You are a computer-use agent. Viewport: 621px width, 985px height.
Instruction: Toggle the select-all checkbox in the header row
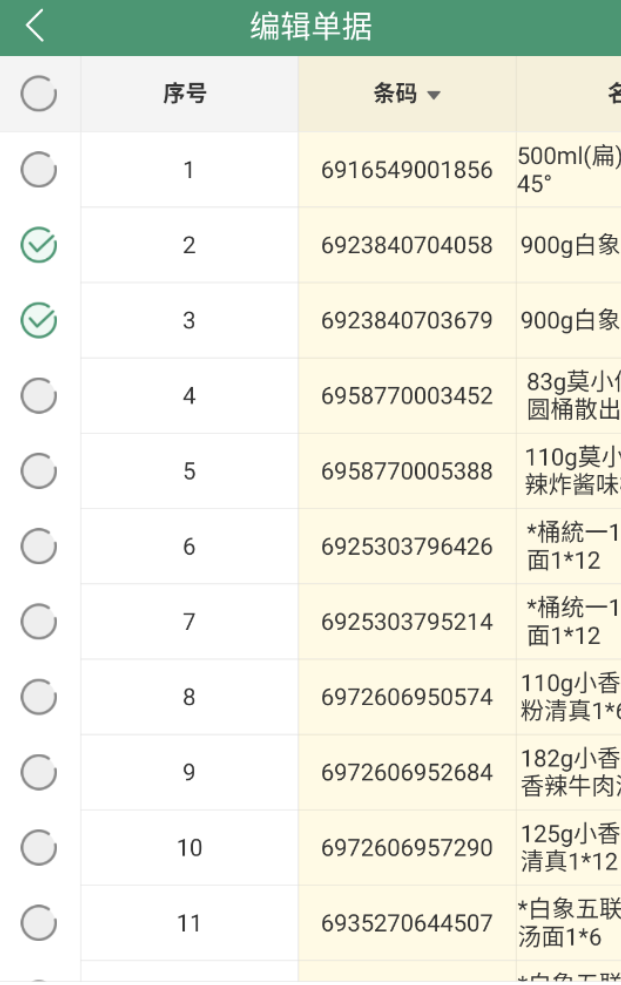[39, 94]
